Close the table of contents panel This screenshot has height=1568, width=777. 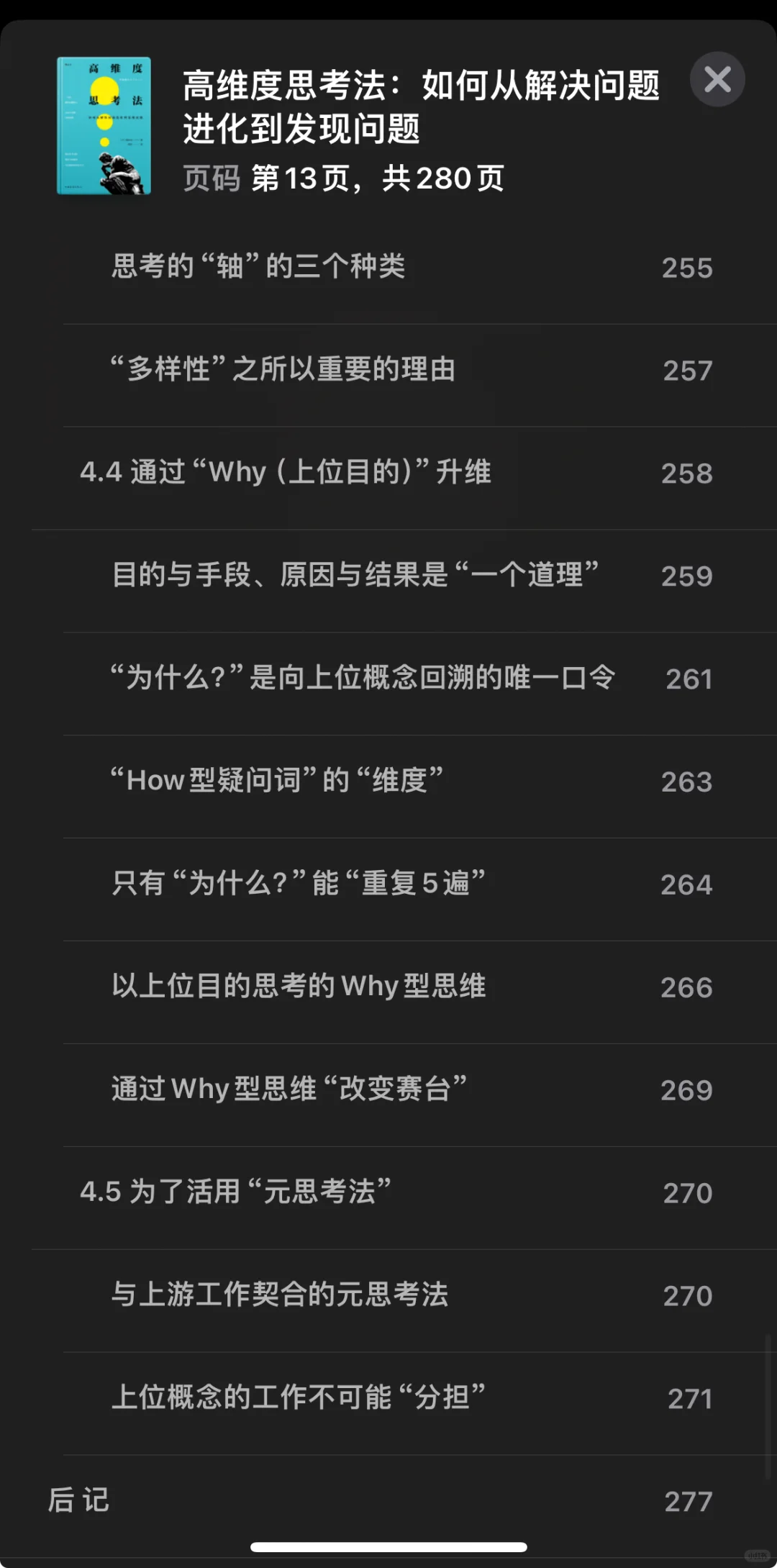tap(717, 79)
